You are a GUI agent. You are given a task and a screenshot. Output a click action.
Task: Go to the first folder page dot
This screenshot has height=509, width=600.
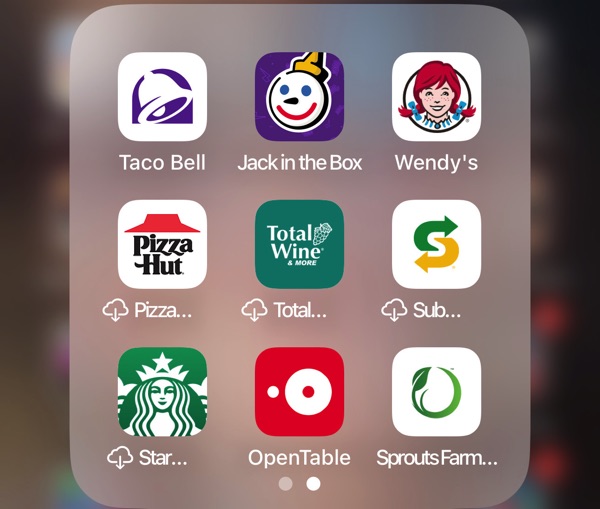click(286, 484)
